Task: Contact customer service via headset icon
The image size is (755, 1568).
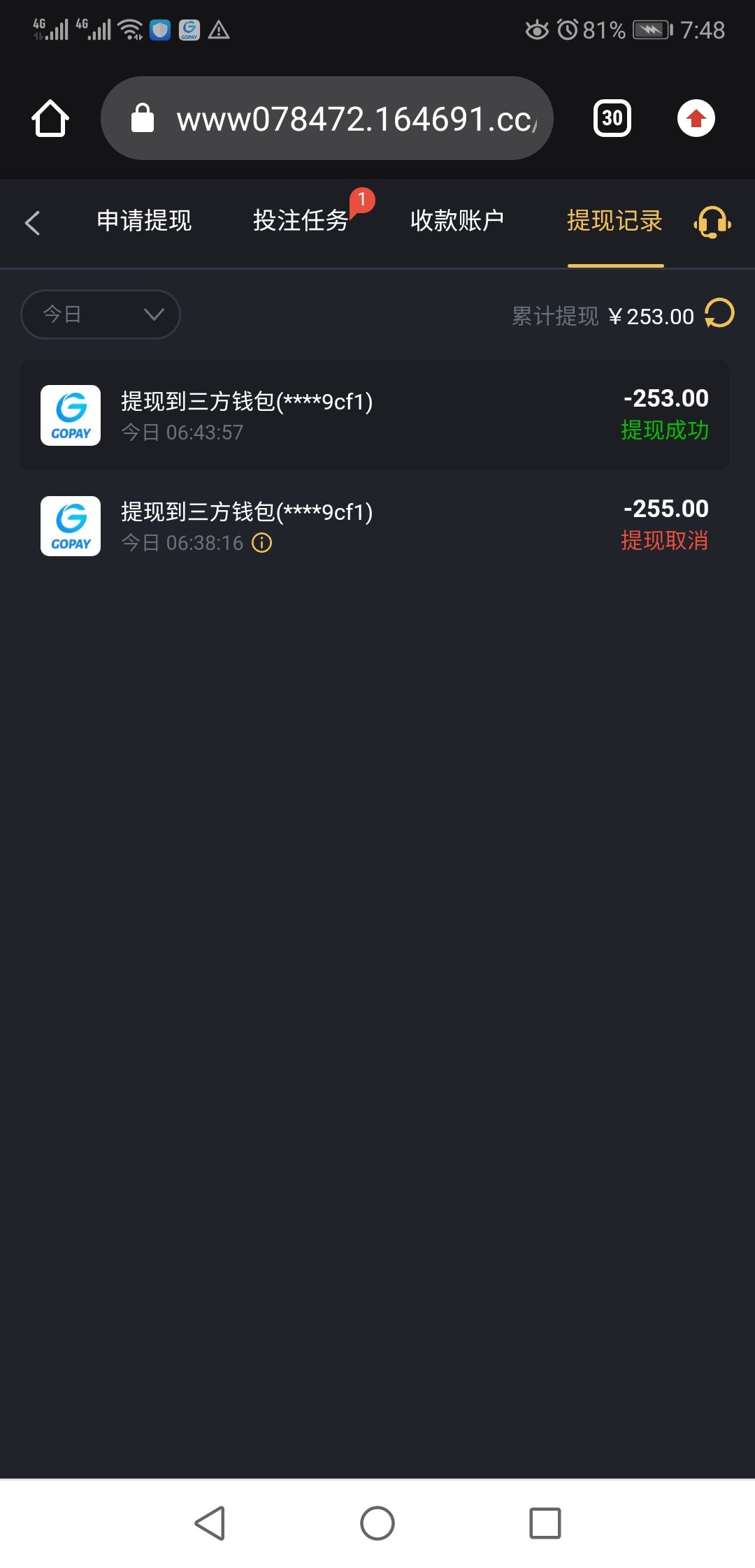Action: [x=712, y=223]
